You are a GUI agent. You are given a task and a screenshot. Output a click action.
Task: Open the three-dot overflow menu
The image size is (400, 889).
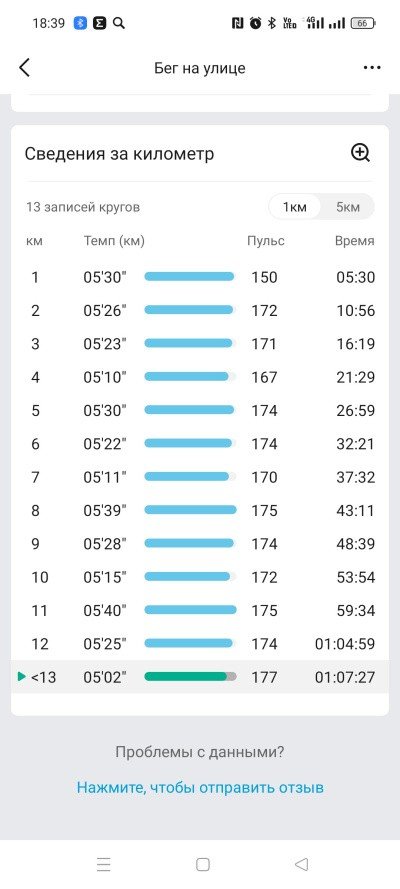click(372, 68)
